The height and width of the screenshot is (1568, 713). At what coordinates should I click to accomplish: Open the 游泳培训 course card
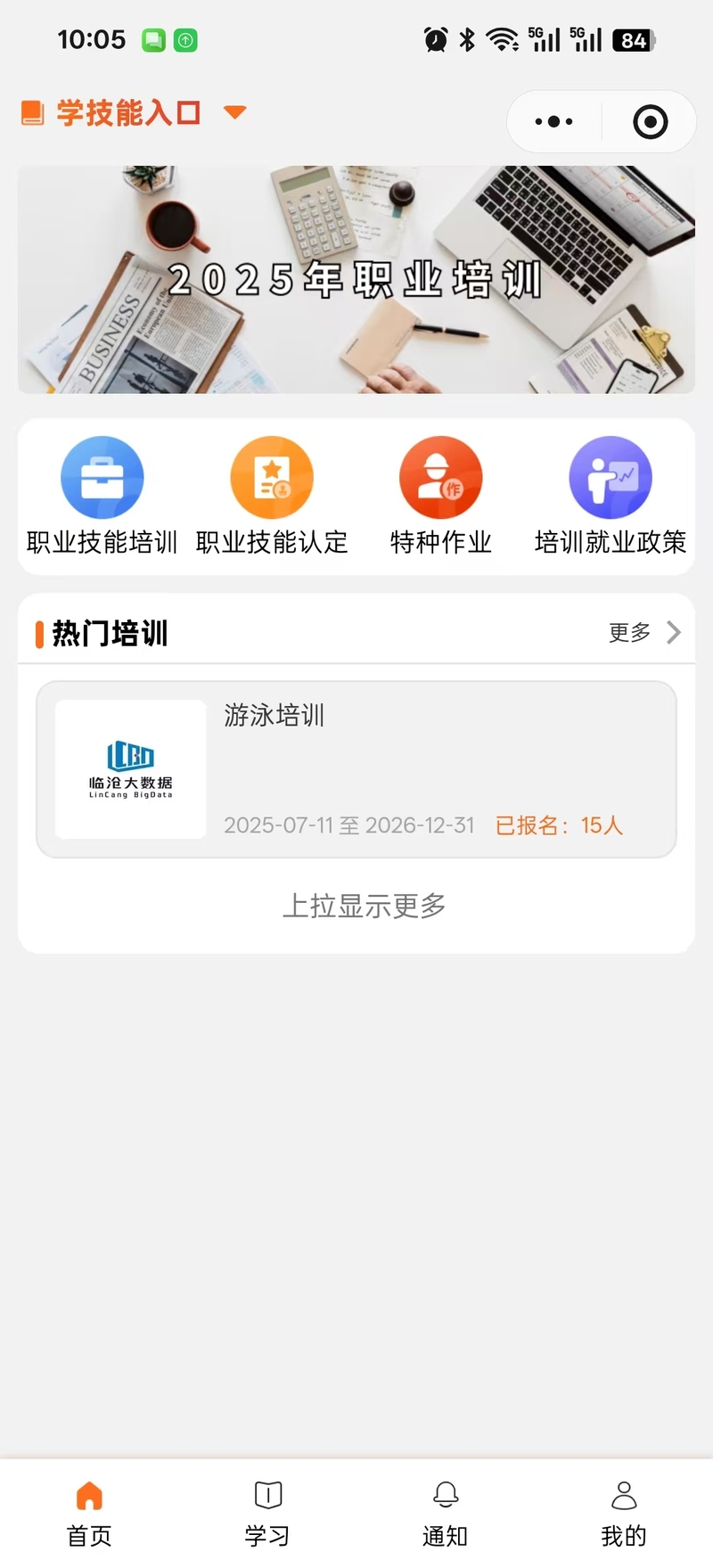coord(356,769)
